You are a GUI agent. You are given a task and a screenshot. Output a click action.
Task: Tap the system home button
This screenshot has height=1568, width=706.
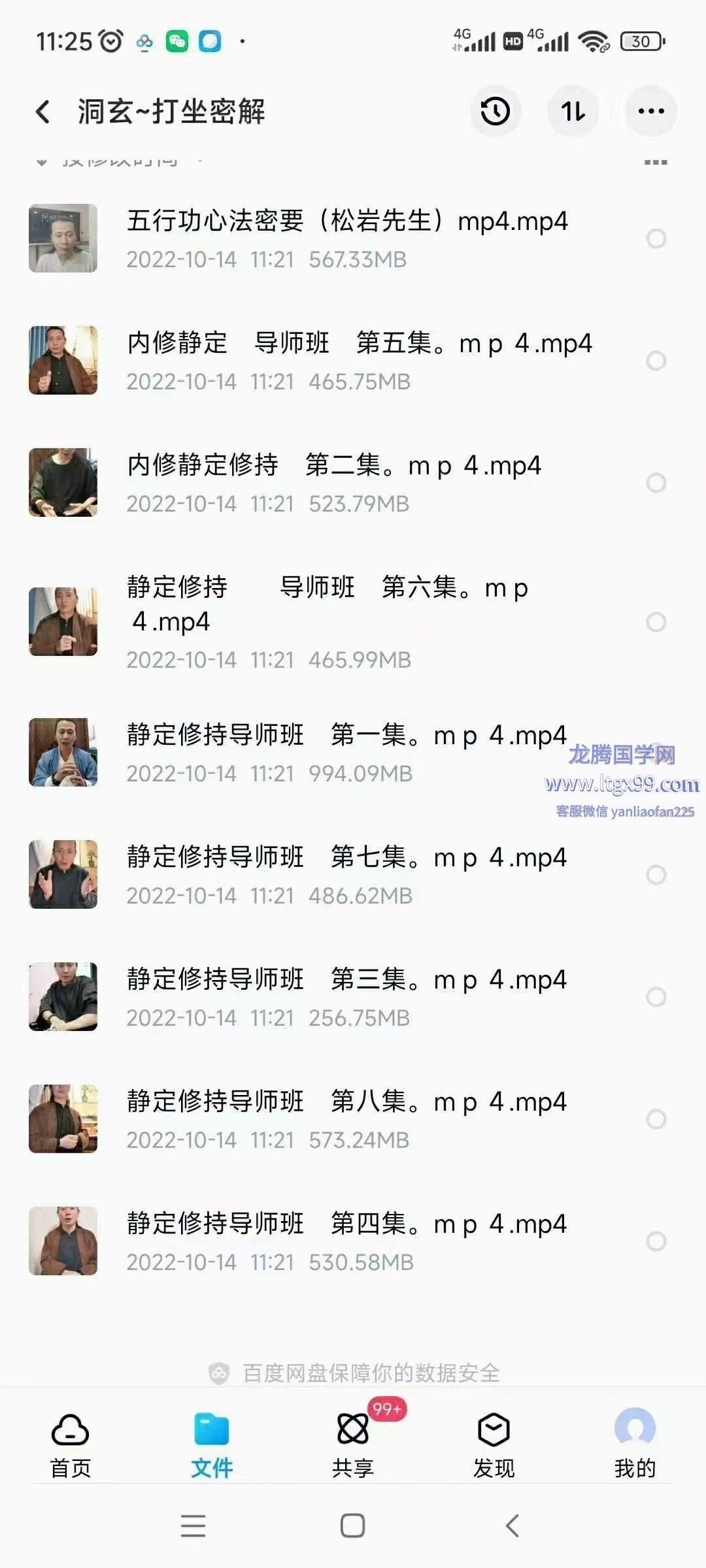coord(352,1526)
